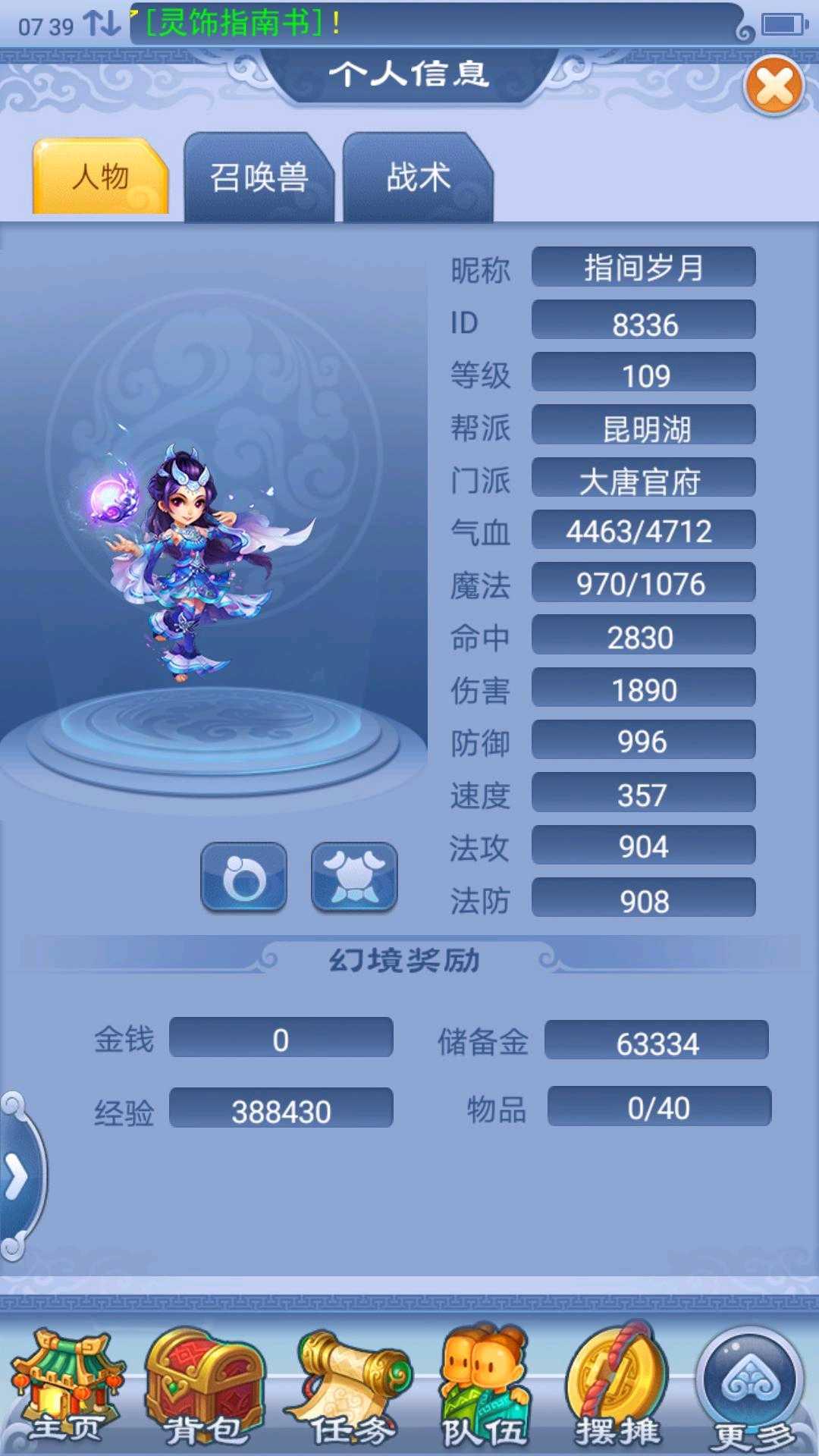
Task: Open the ring accessory button
Action: pyautogui.click(x=243, y=876)
